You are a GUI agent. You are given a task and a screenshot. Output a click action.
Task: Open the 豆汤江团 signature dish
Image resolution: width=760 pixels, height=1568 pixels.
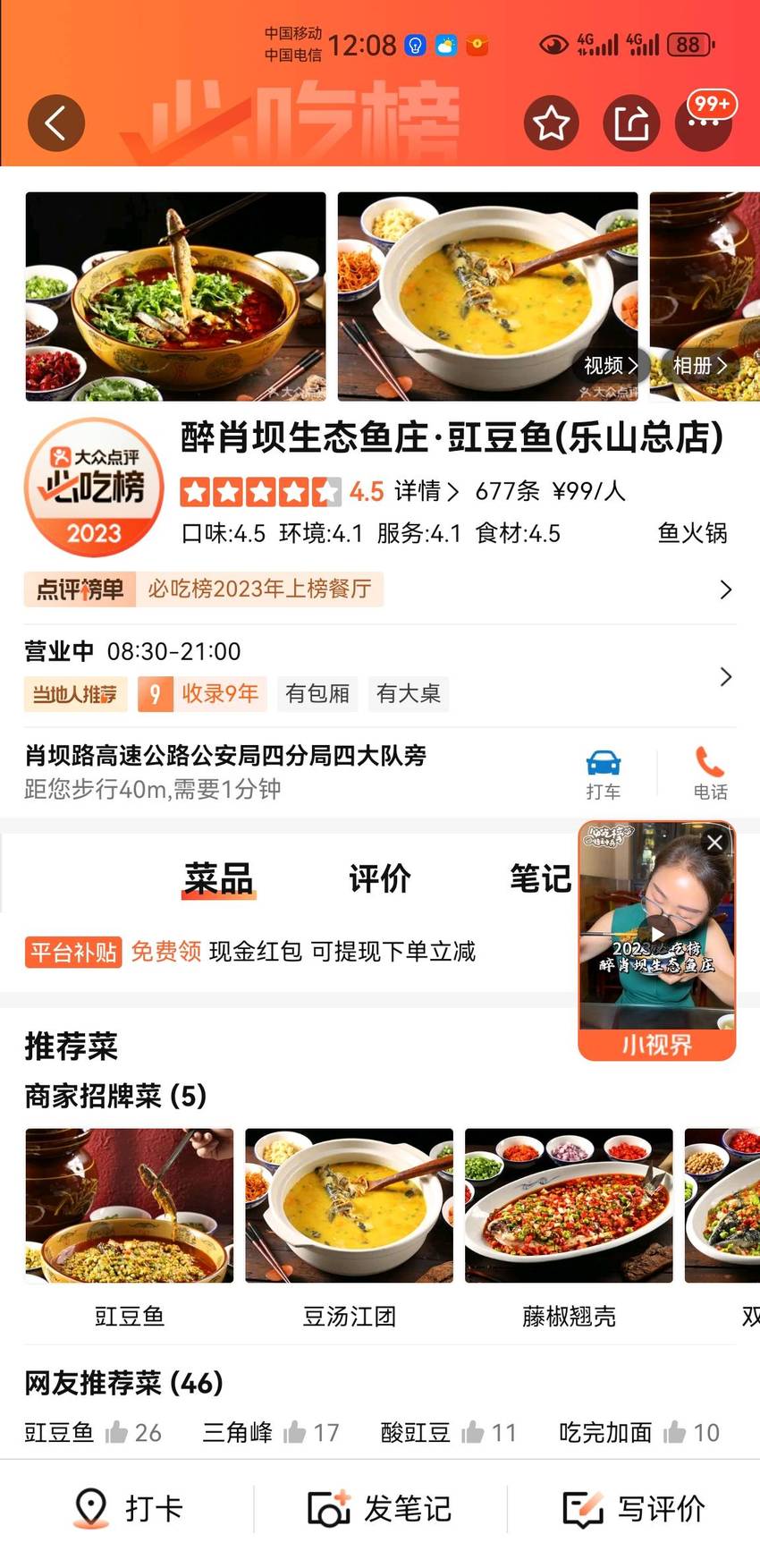[x=350, y=1229]
